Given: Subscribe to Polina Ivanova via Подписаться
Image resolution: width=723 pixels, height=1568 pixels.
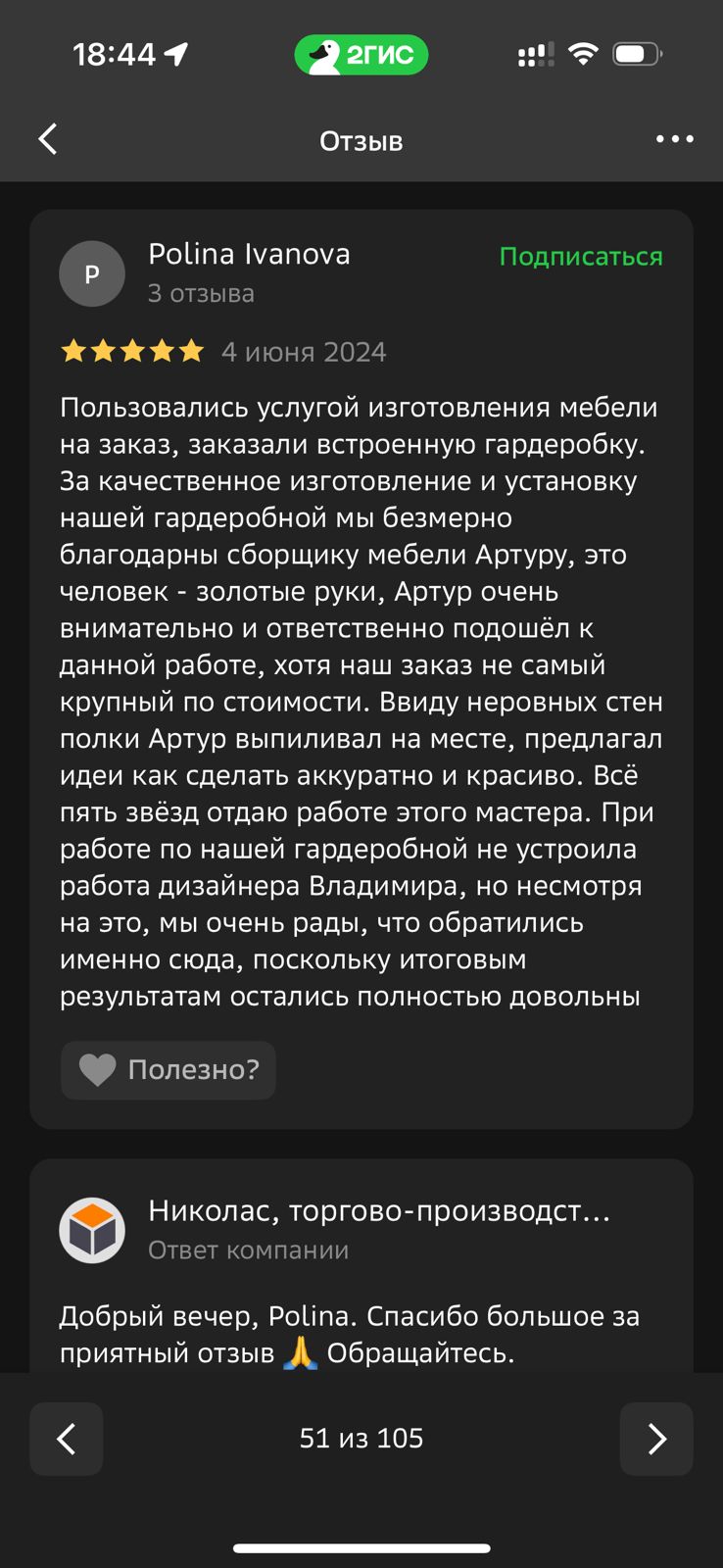Looking at the screenshot, I should click(x=580, y=257).
